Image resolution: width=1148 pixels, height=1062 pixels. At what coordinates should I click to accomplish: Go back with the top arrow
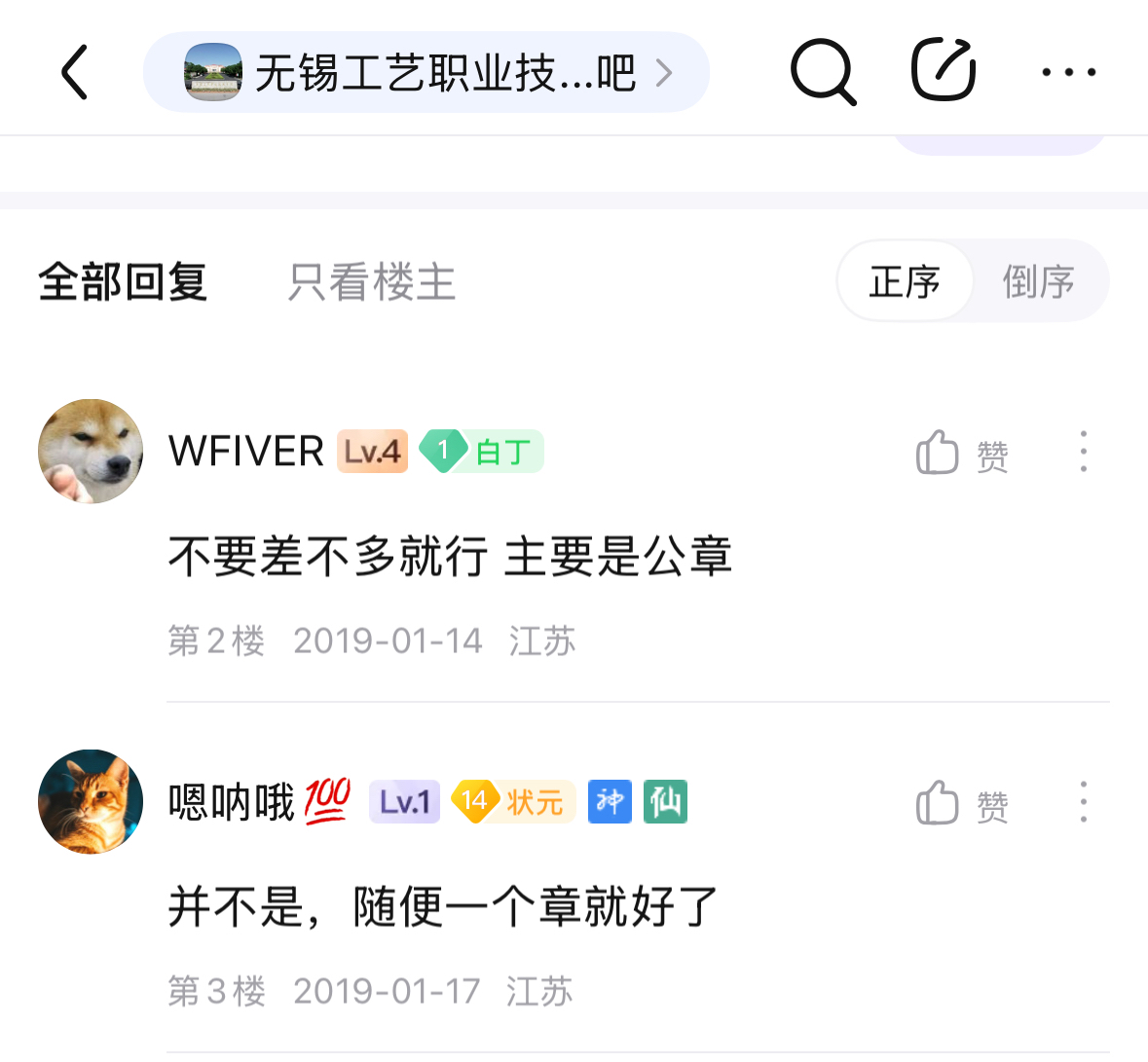point(75,72)
